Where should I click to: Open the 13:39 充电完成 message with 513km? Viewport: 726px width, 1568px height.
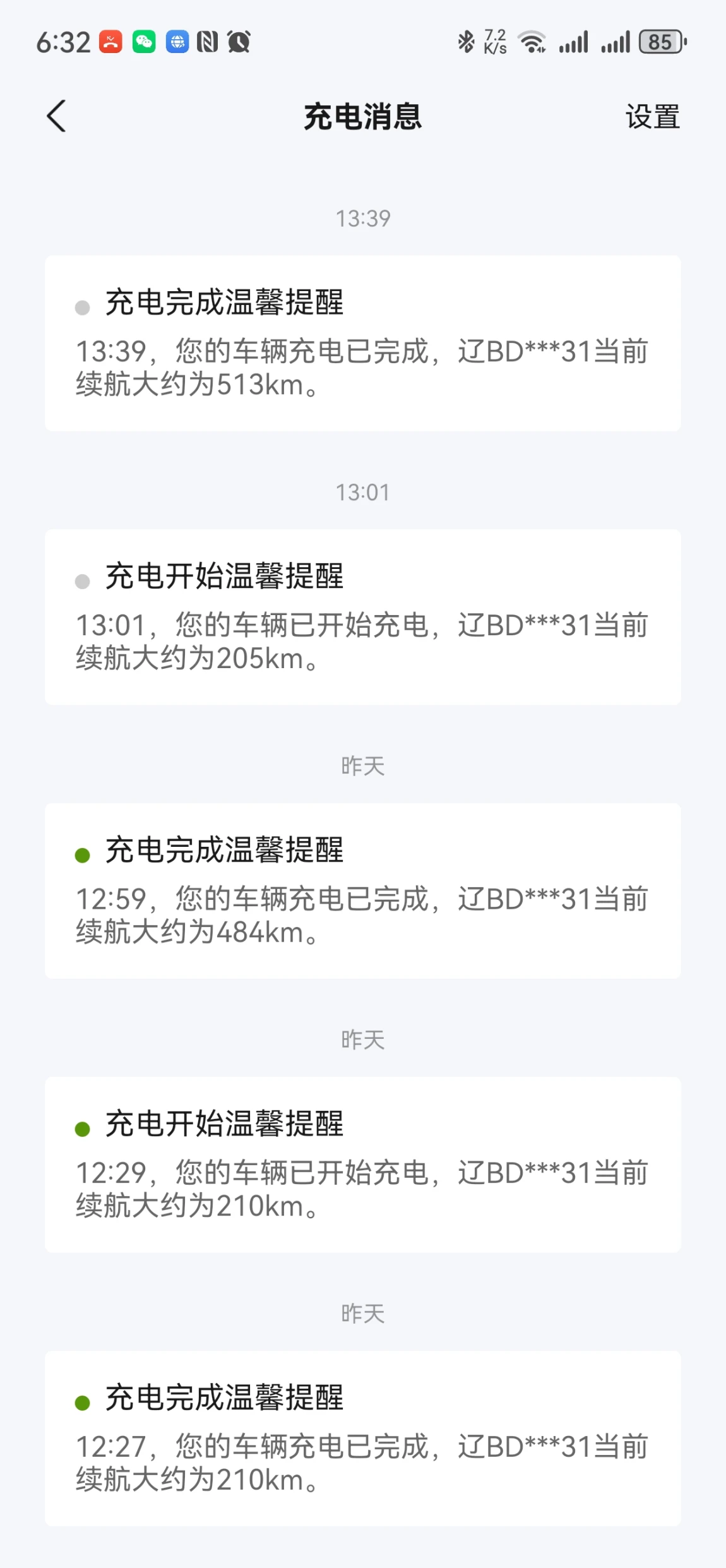pos(362,344)
